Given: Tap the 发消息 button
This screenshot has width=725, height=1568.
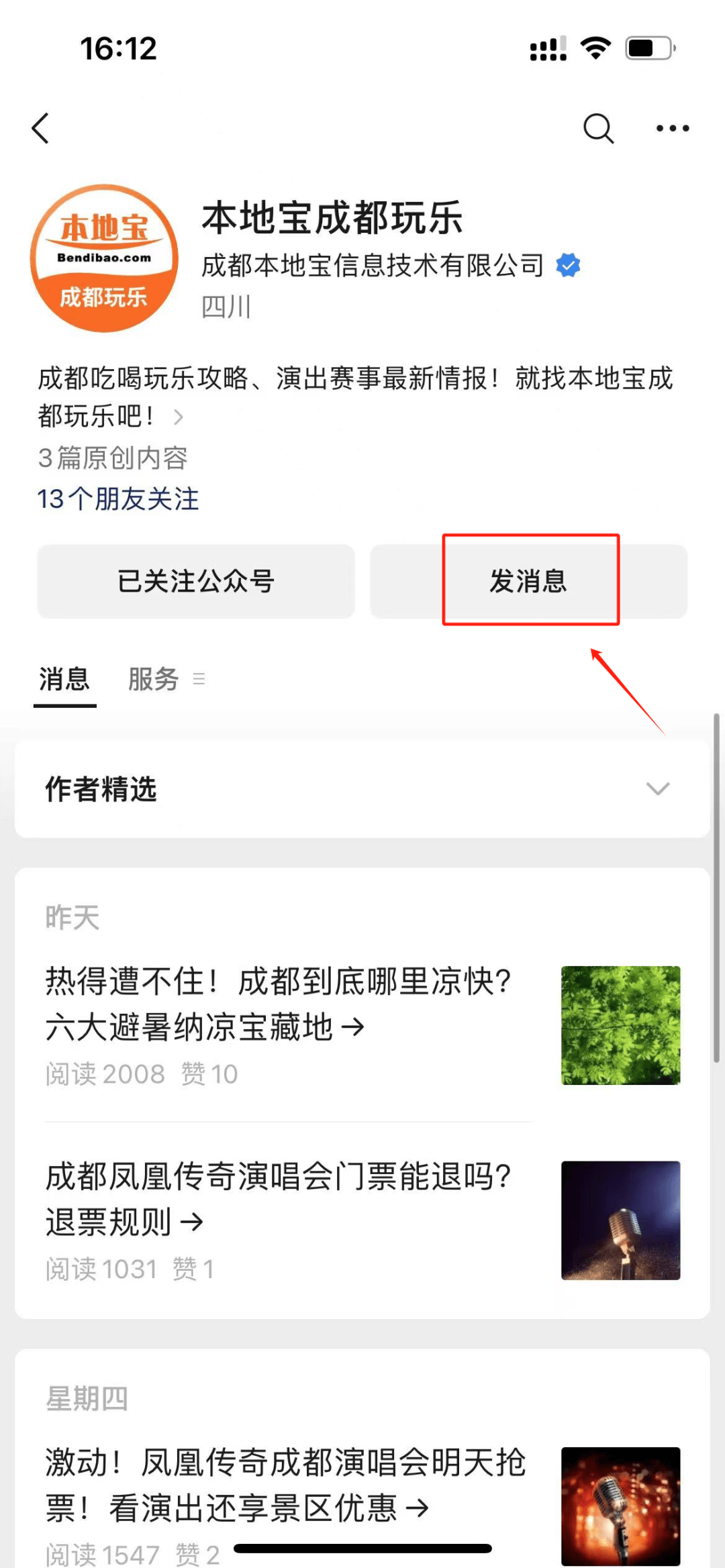Looking at the screenshot, I should (x=530, y=581).
